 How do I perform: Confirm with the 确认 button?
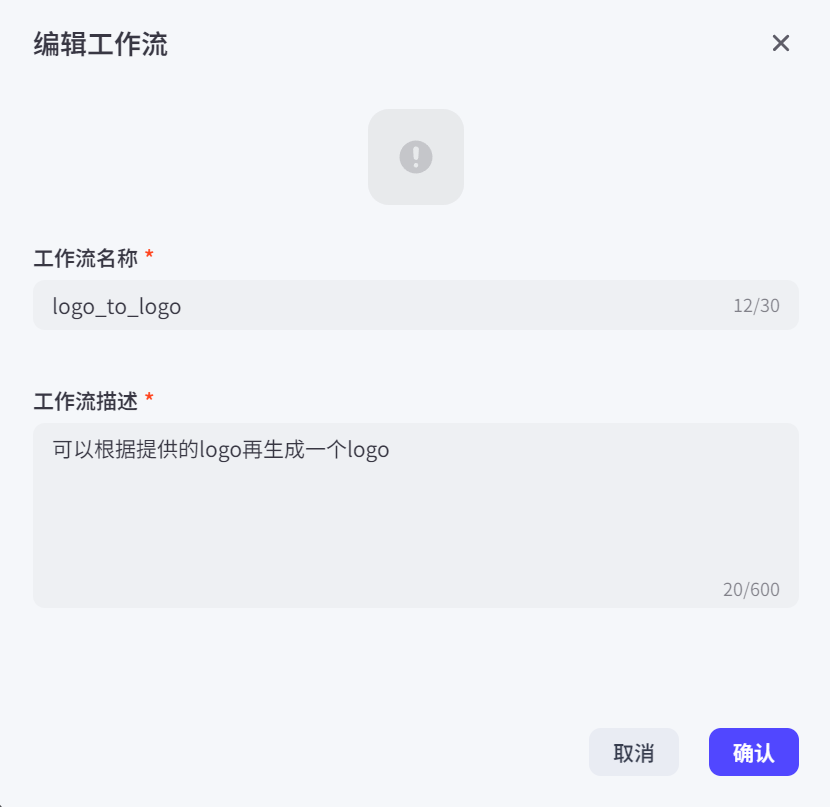[753, 753]
